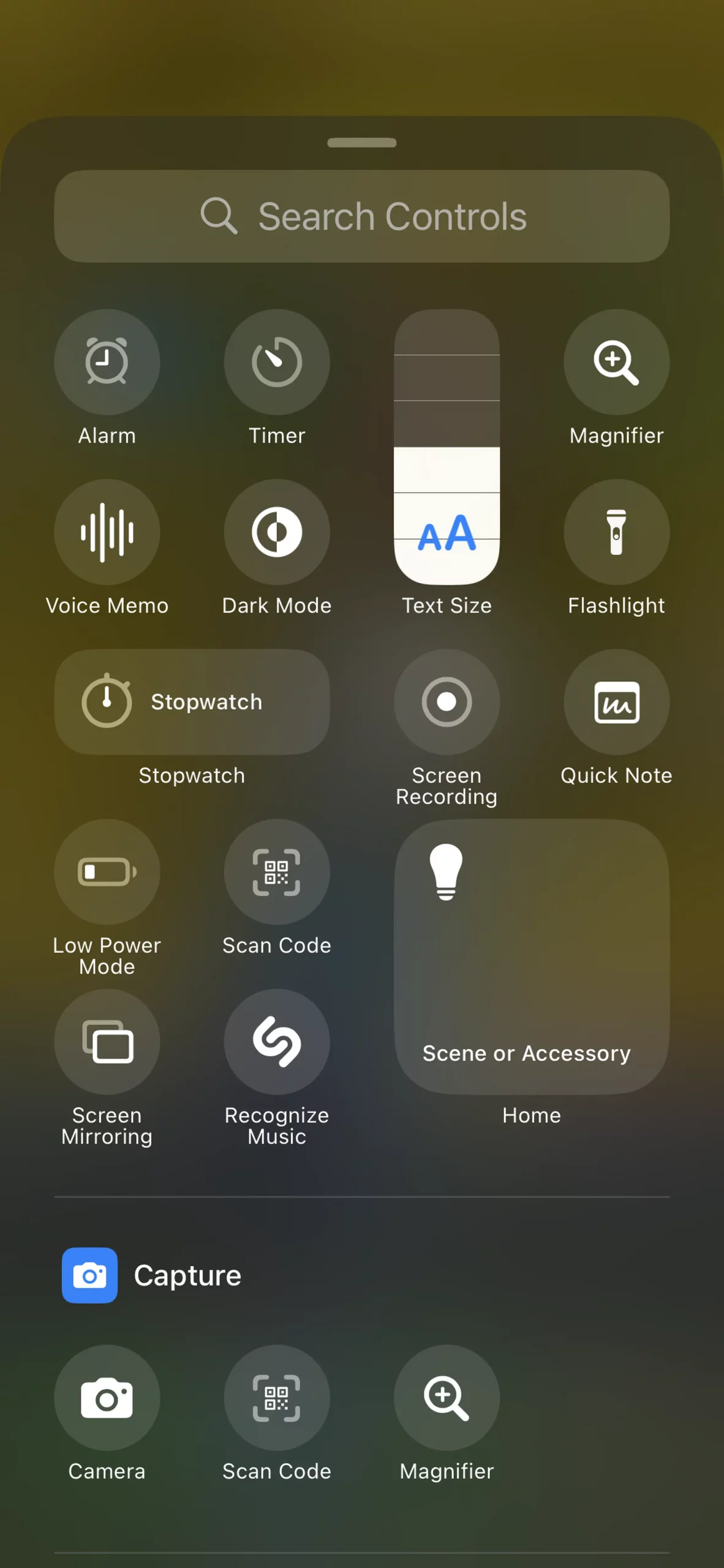Enable Screen Mirroring
This screenshot has height=1568, width=724.
point(107,1042)
